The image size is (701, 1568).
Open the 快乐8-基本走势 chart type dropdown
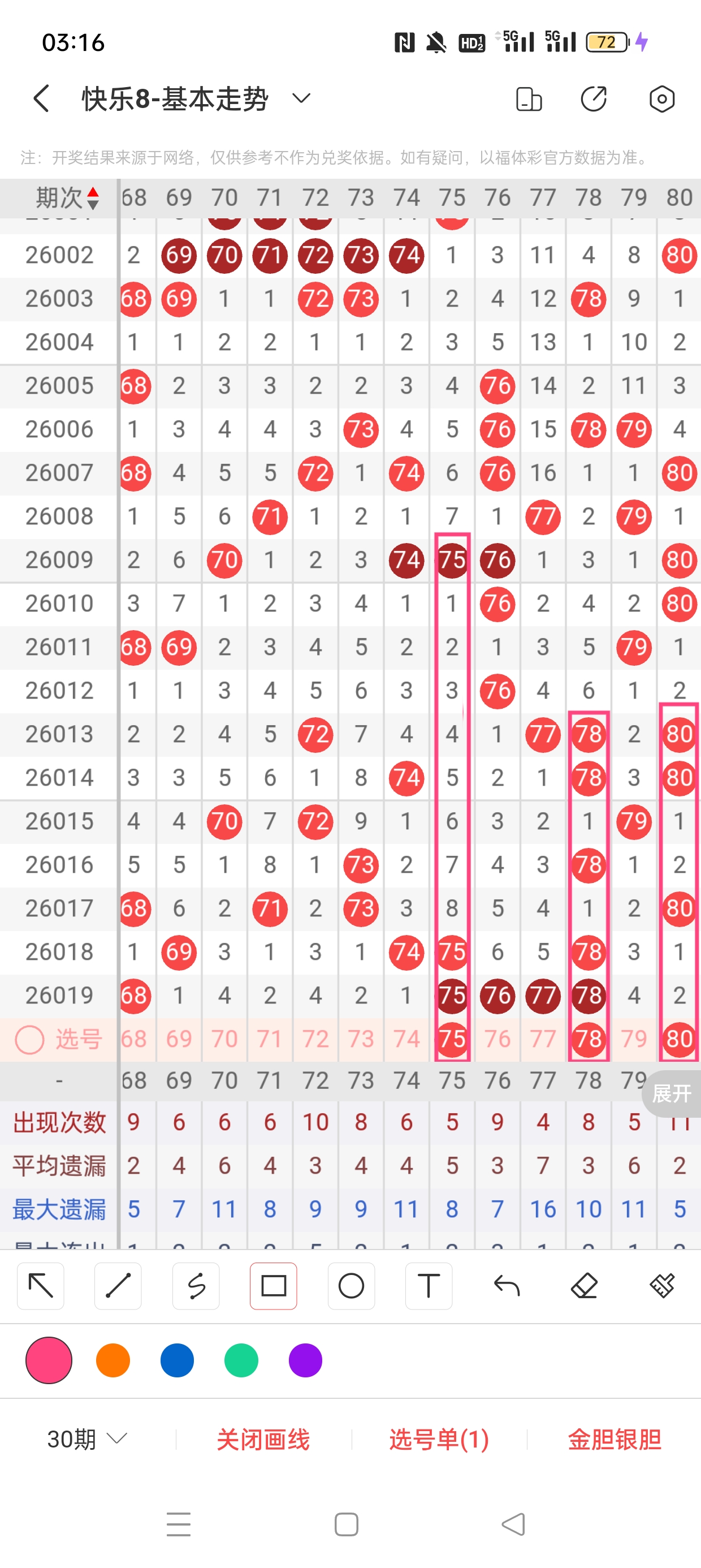tap(301, 98)
